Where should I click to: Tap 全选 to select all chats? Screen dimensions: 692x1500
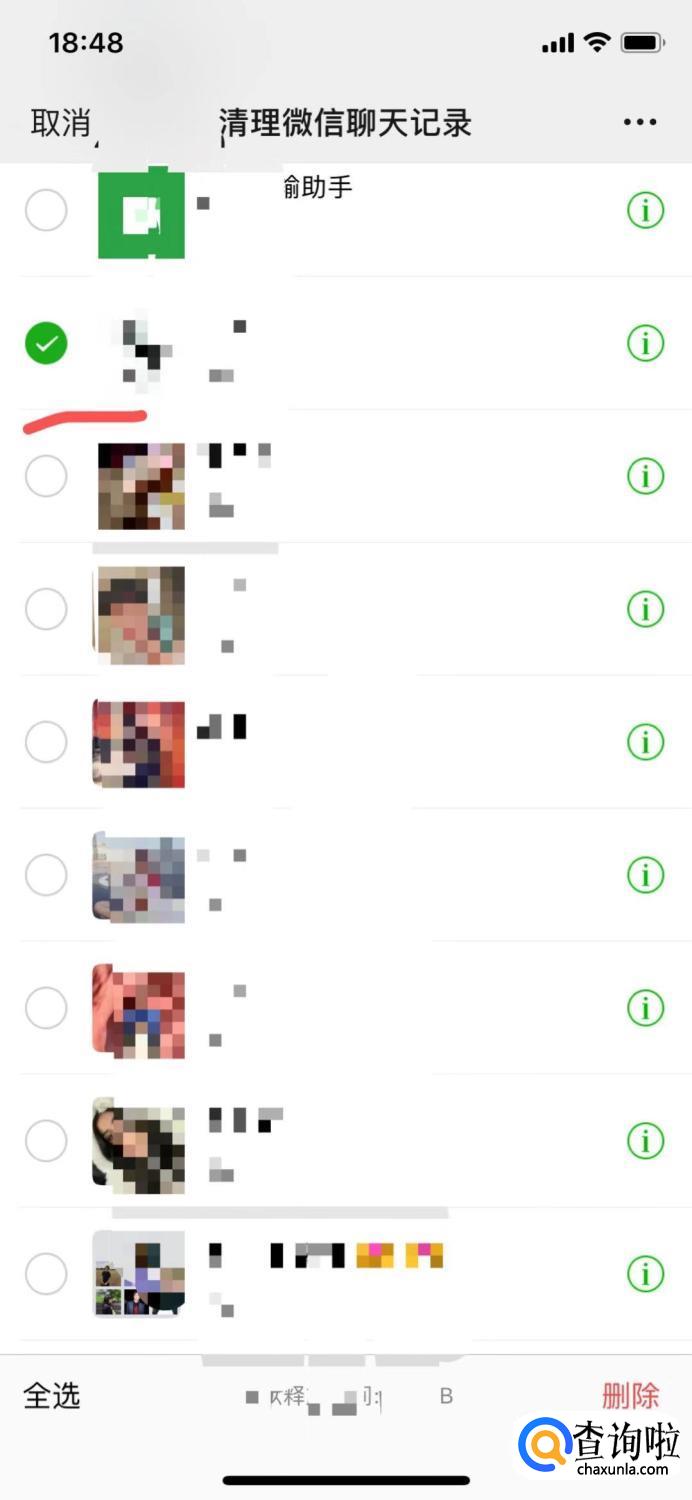(52, 1395)
